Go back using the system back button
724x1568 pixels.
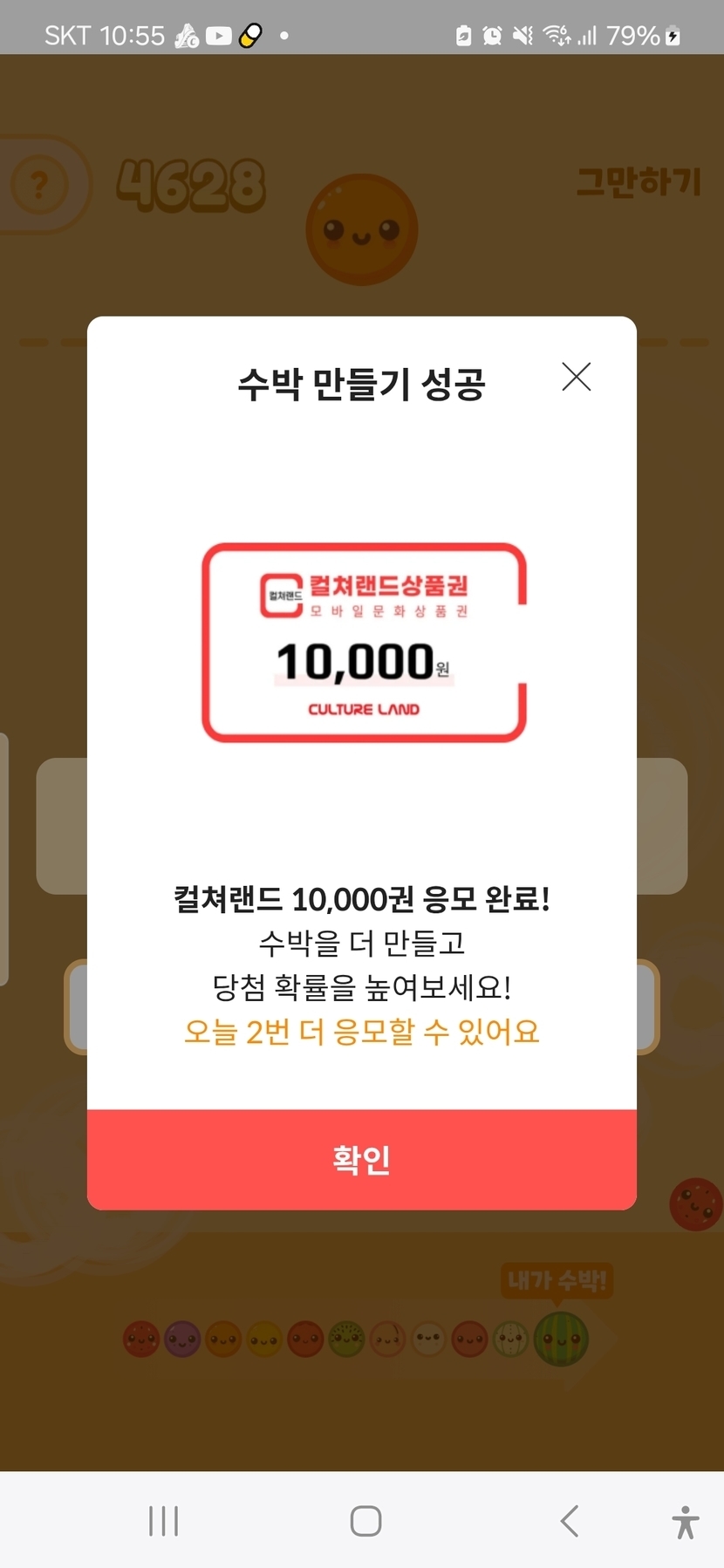pyautogui.click(x=570, y=1521)
